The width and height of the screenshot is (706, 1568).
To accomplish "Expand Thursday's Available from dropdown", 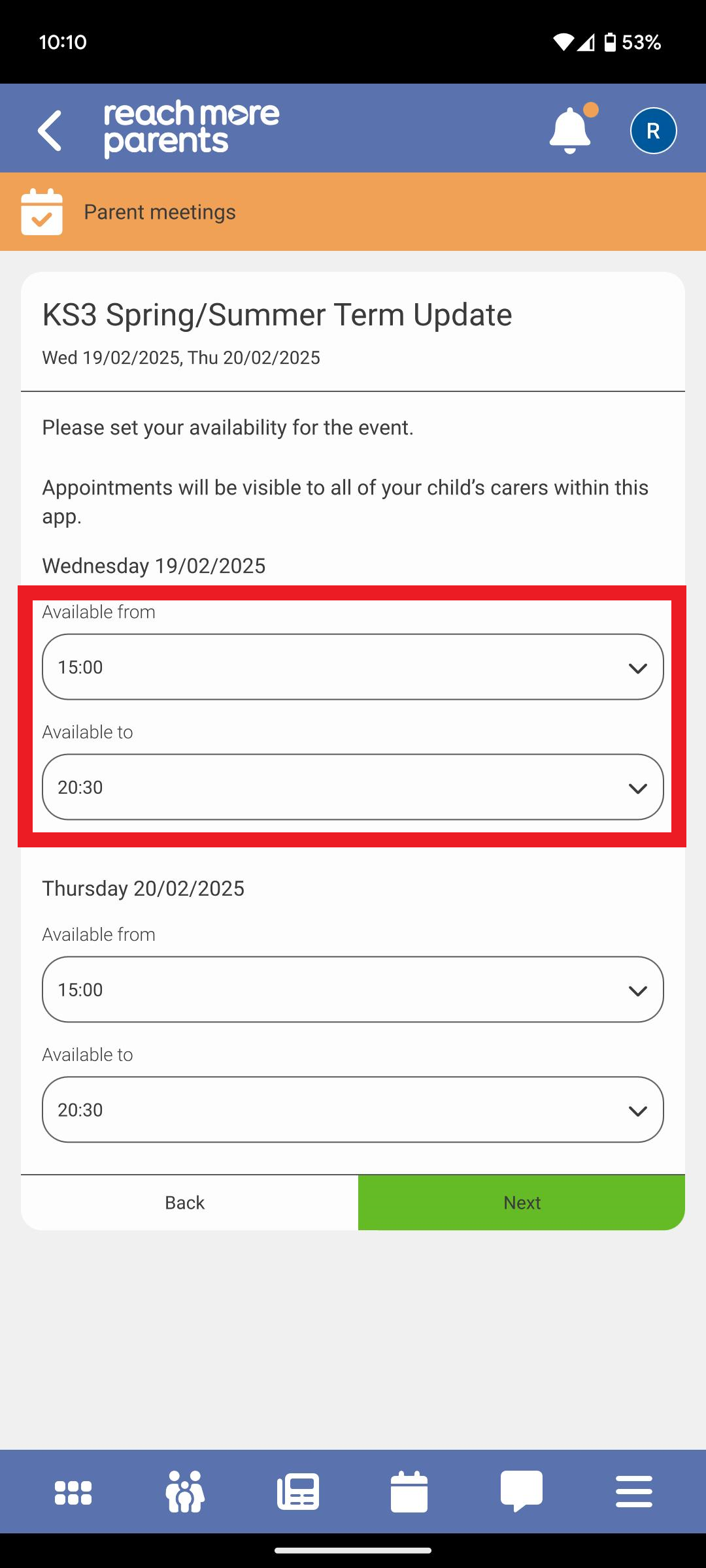I will point(353,990).
